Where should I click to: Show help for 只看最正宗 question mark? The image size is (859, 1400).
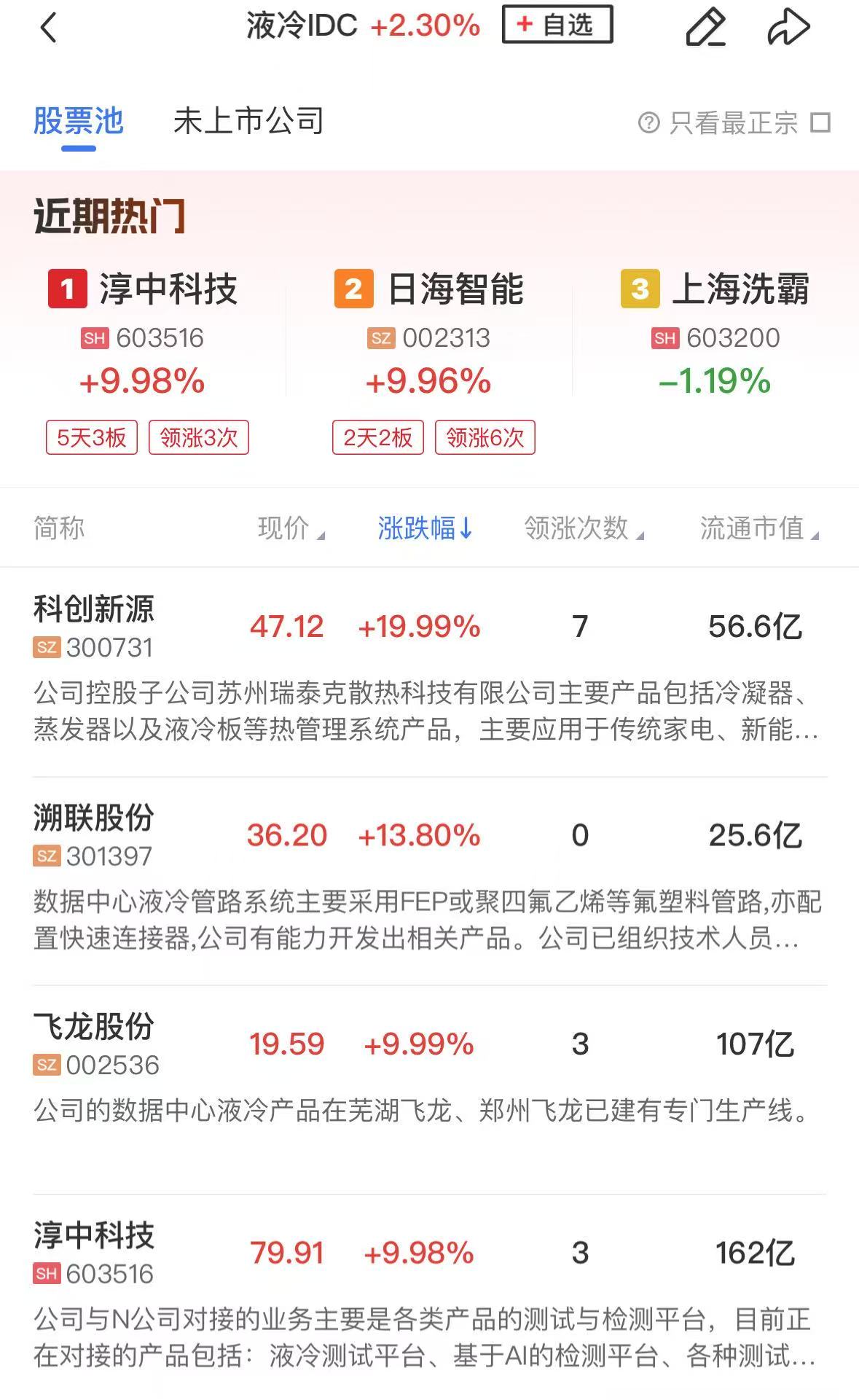pos(648,122)
